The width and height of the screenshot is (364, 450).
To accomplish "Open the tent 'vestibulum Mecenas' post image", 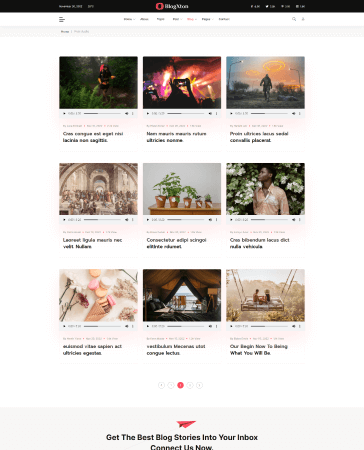I will point(182,295).
